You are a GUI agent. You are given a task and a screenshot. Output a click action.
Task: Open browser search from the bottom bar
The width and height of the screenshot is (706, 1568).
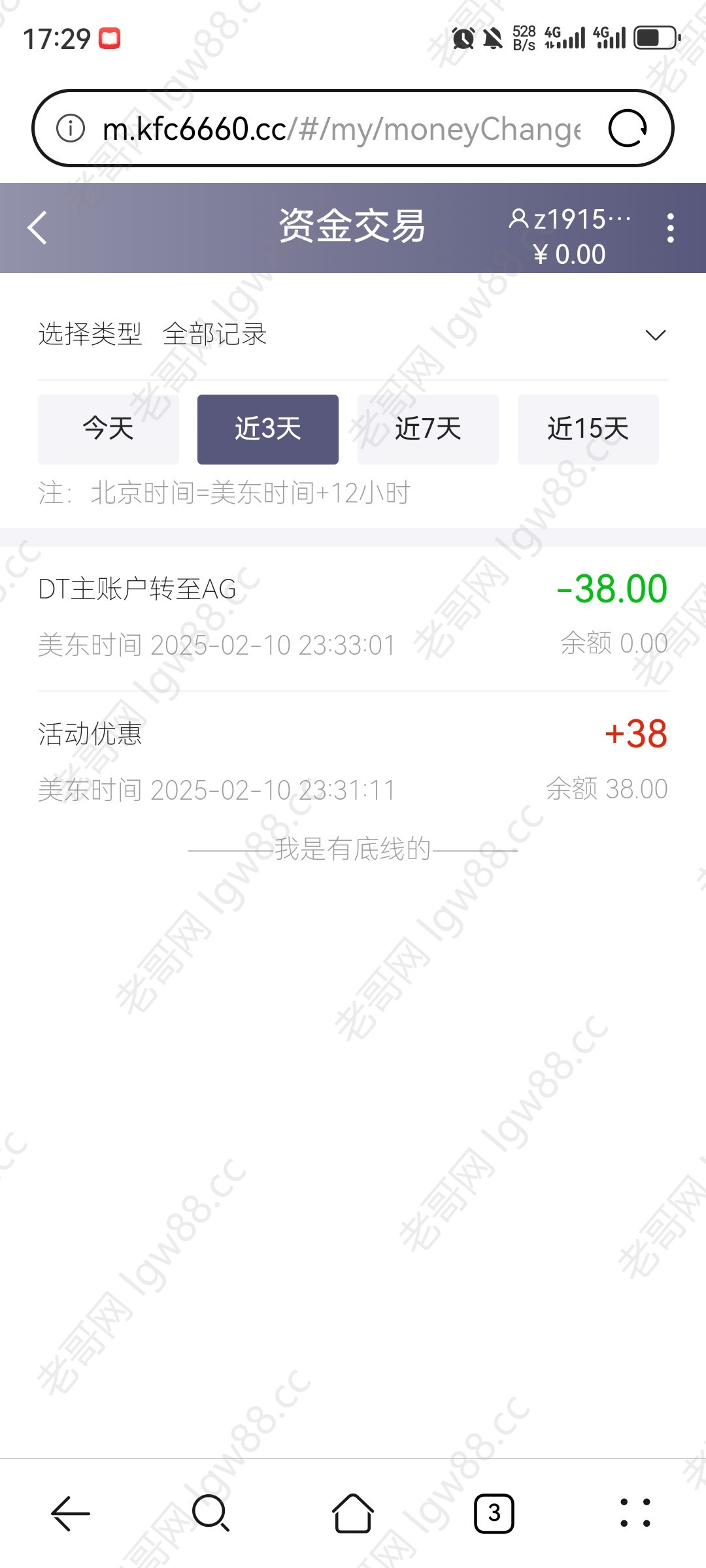point(211,1513)
